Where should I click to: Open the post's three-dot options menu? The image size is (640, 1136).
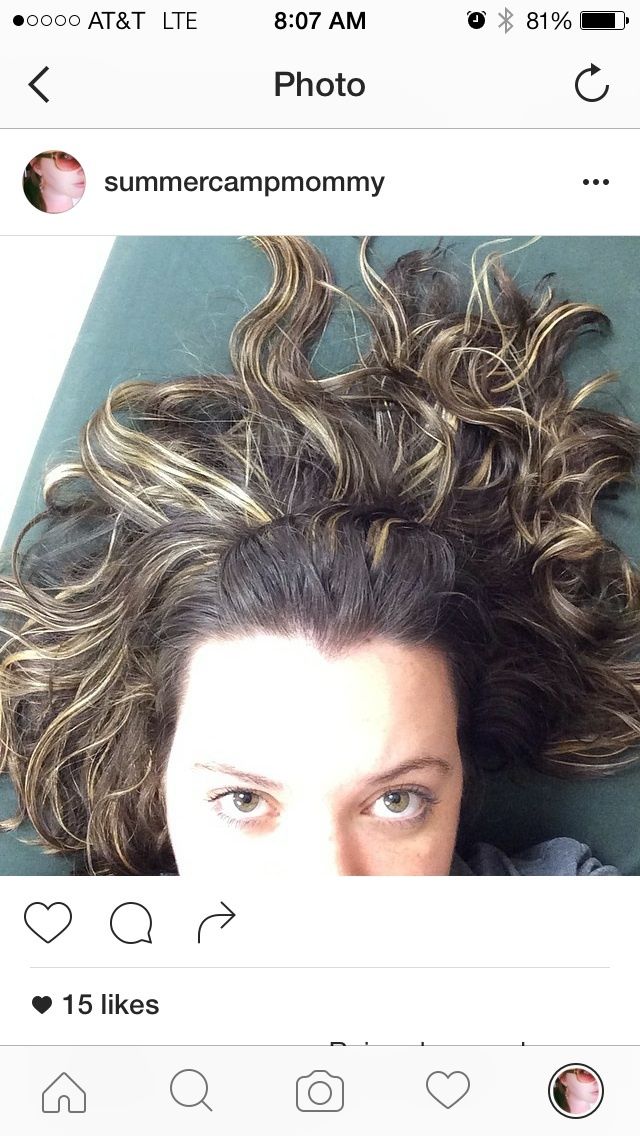[595, 182]
